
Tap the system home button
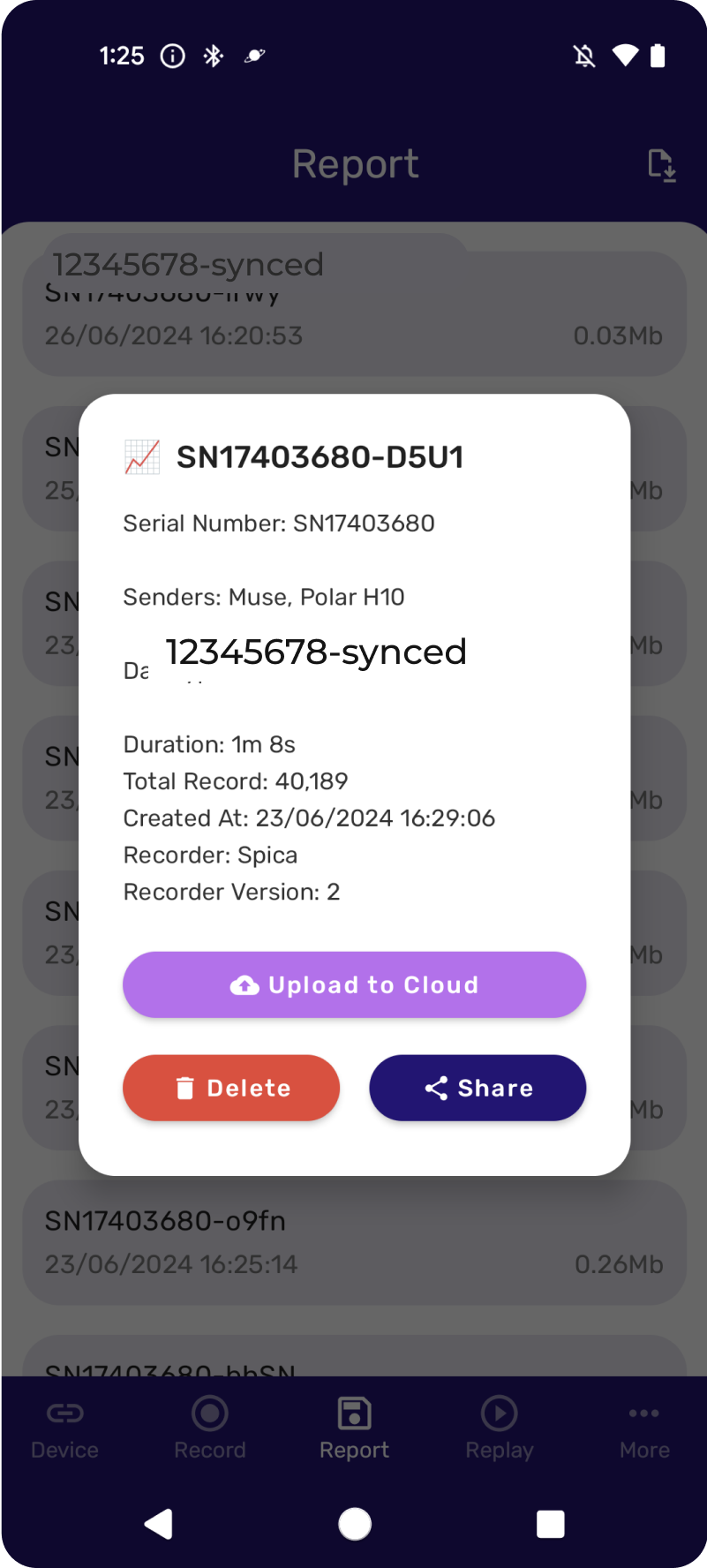(355, 1524)
